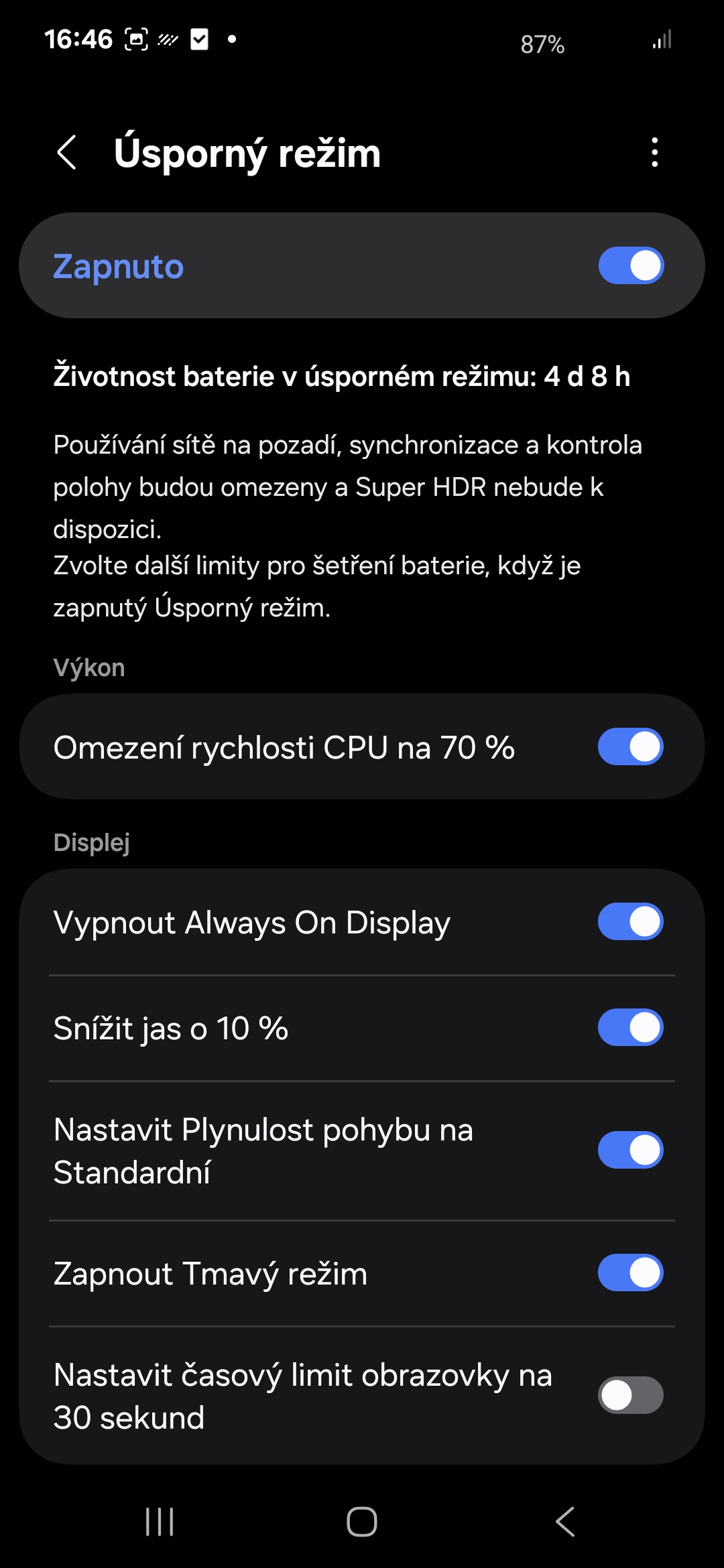Enable časový limit obrazovky na 30 sekund
This screenshot has height=1568, width=724.
click(631, 1395)
